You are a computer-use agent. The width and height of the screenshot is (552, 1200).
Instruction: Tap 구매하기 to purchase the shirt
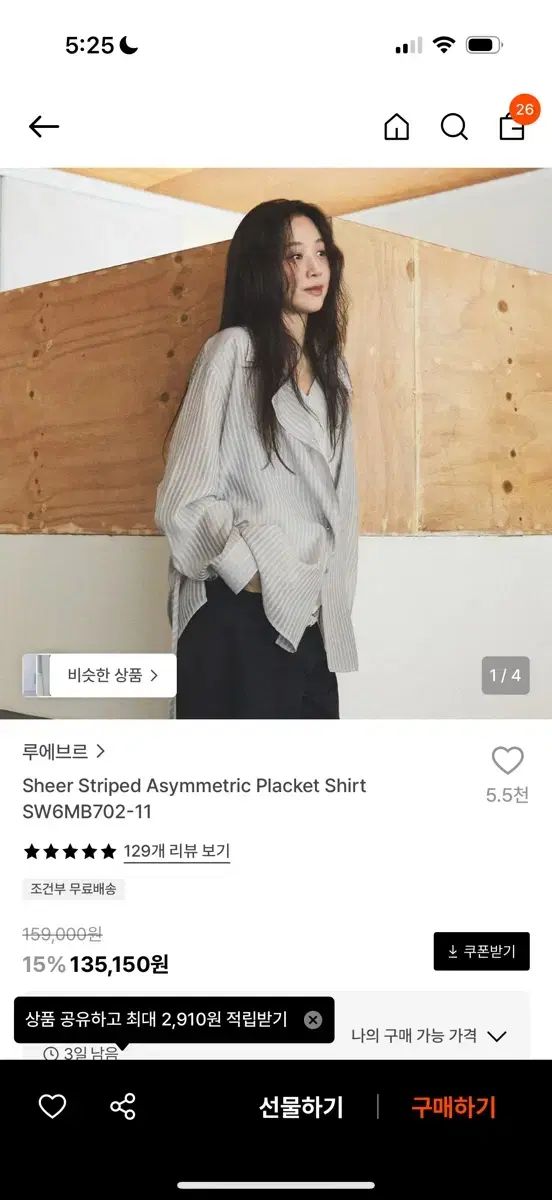point(454,1107)
